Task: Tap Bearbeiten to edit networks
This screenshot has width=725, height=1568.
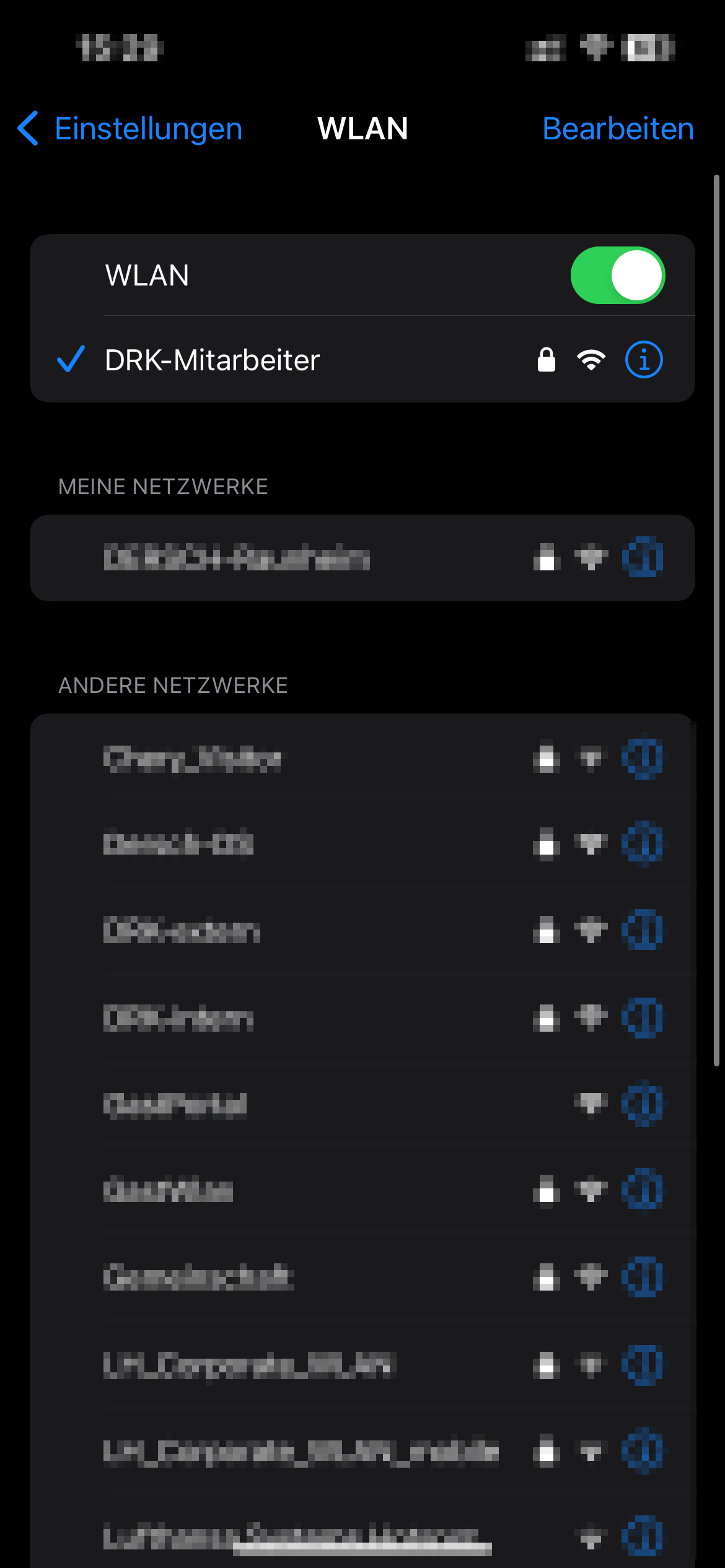Action: tap(618, 129)
